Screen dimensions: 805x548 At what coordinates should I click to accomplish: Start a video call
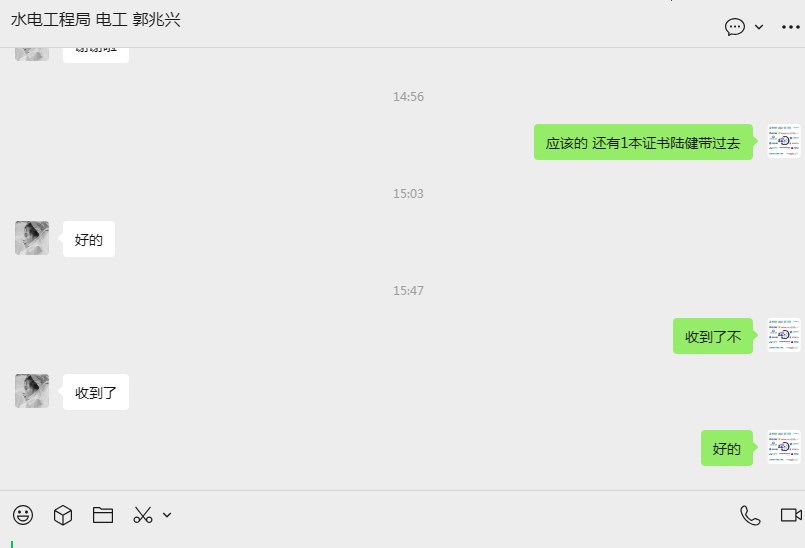coord(791,515)
